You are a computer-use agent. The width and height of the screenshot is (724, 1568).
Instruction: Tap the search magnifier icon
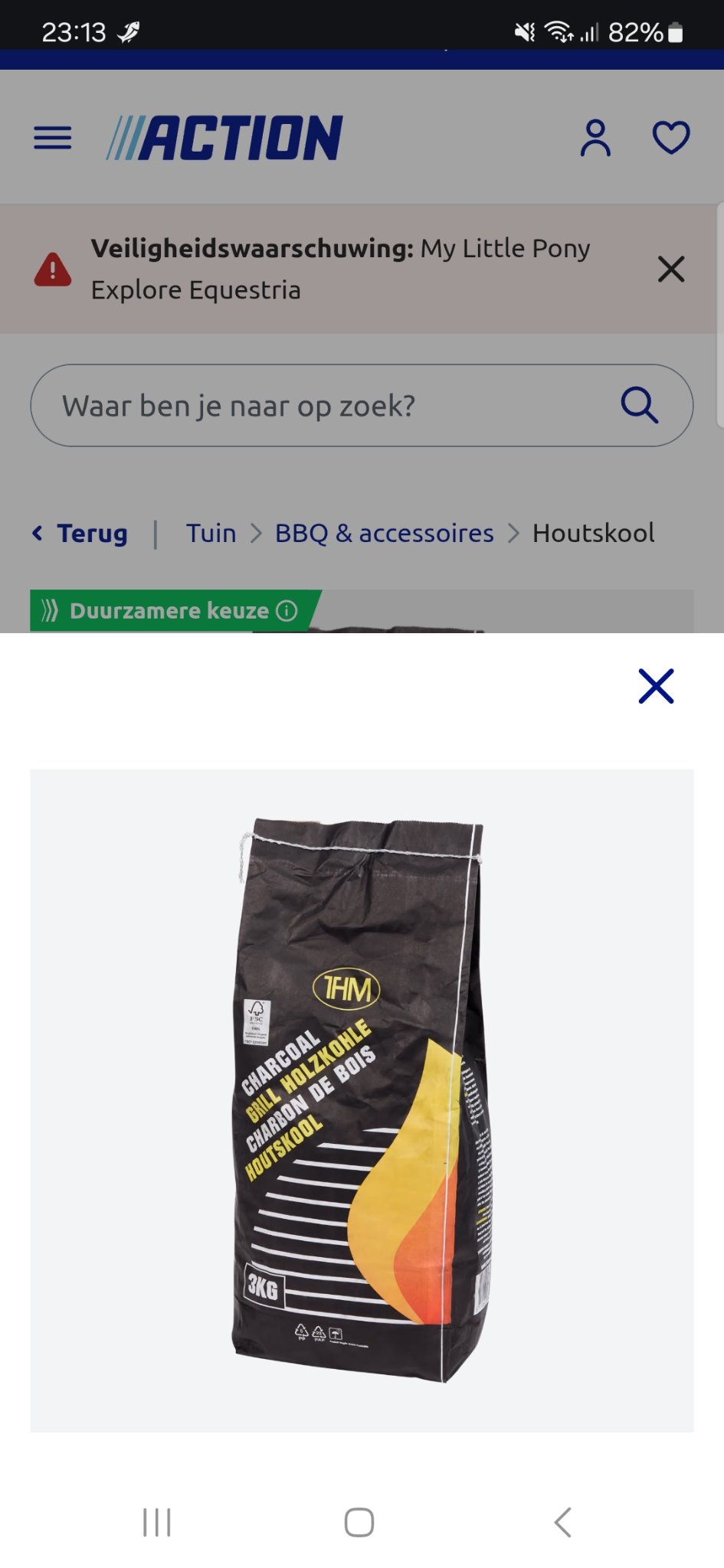pyautogui.click(x=639, y=405)
